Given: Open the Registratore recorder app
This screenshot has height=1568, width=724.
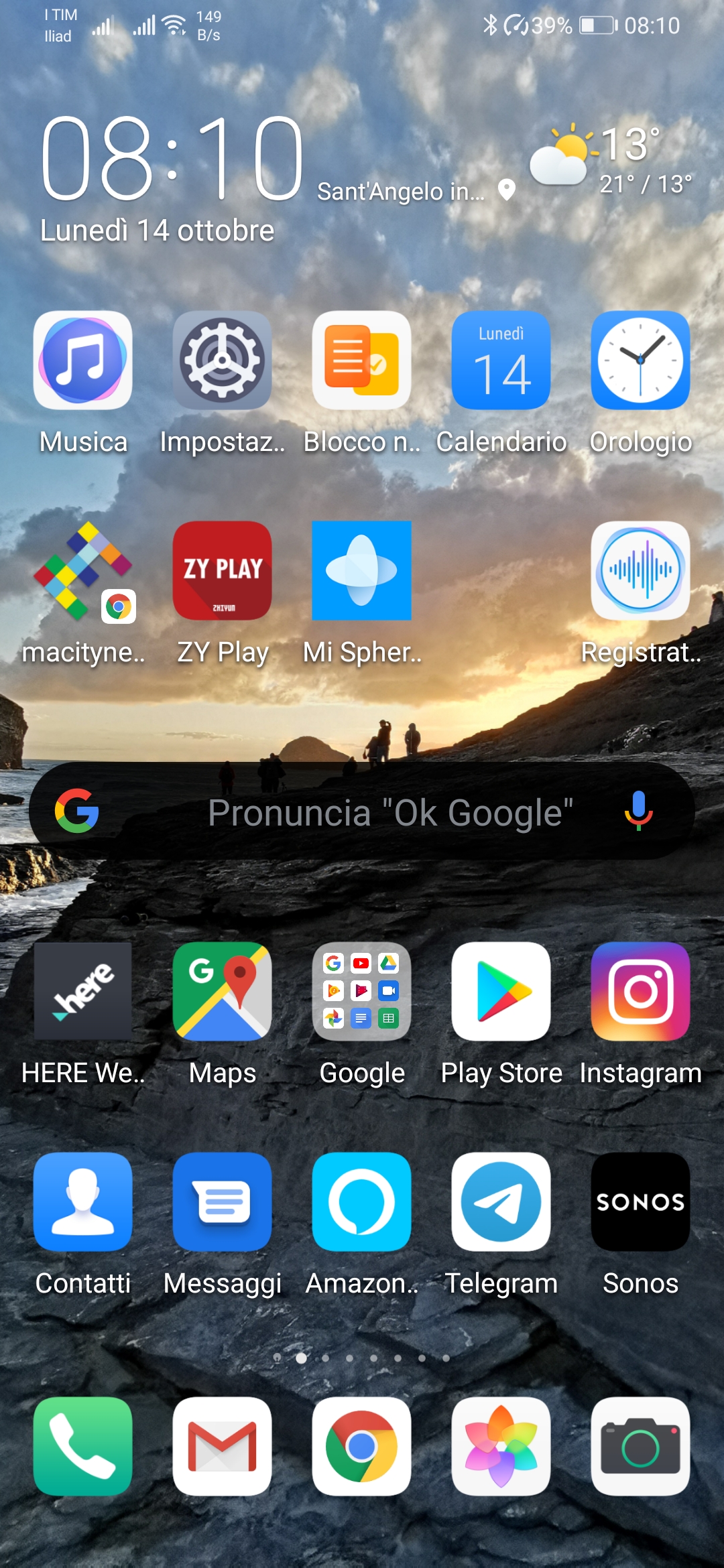Looking at the screenshot, I should [x=640, y=571].
